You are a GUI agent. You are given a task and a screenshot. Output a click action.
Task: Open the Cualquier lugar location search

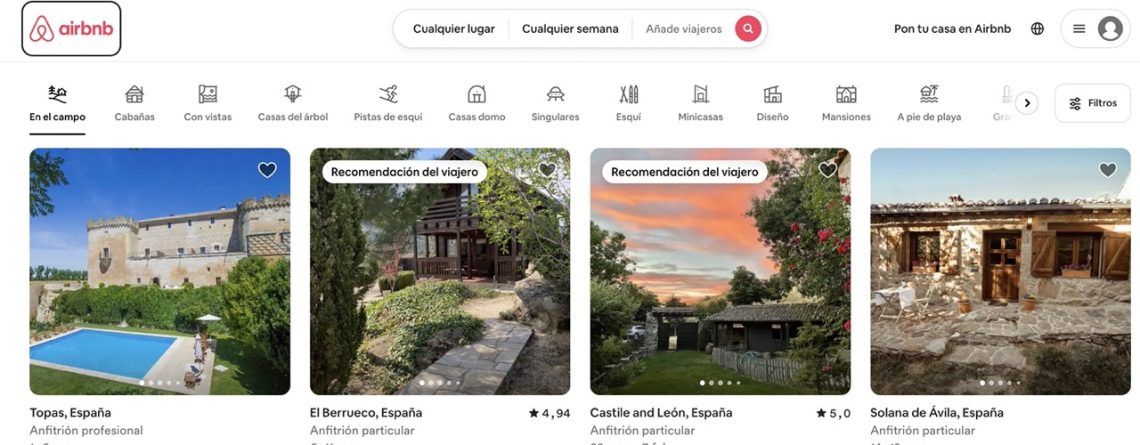pyautogui.click(x=453, y=29)
